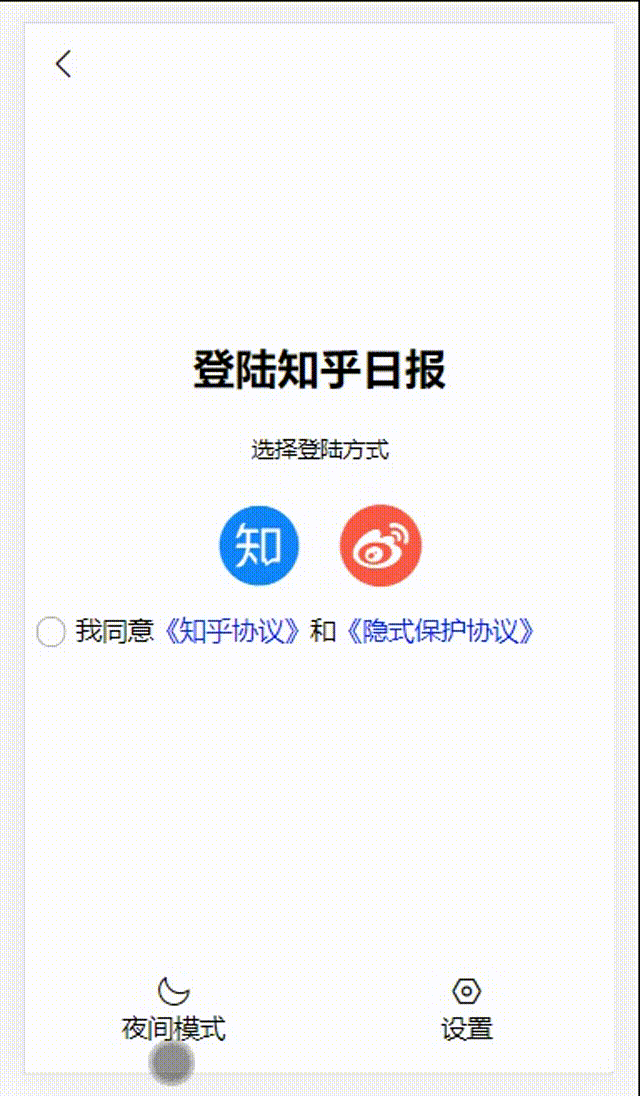Open the 《隐式保护协议》 link

pyautogui.click(x=440, y=632)
